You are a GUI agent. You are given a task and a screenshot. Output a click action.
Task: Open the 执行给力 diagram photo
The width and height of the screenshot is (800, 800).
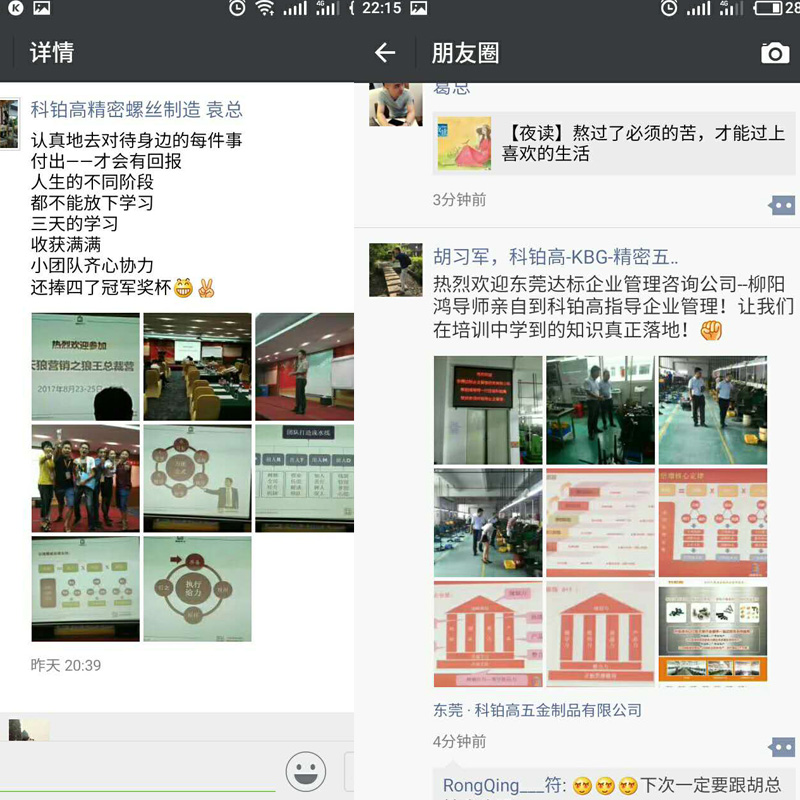pyautogui.click(x=197, y=589)
